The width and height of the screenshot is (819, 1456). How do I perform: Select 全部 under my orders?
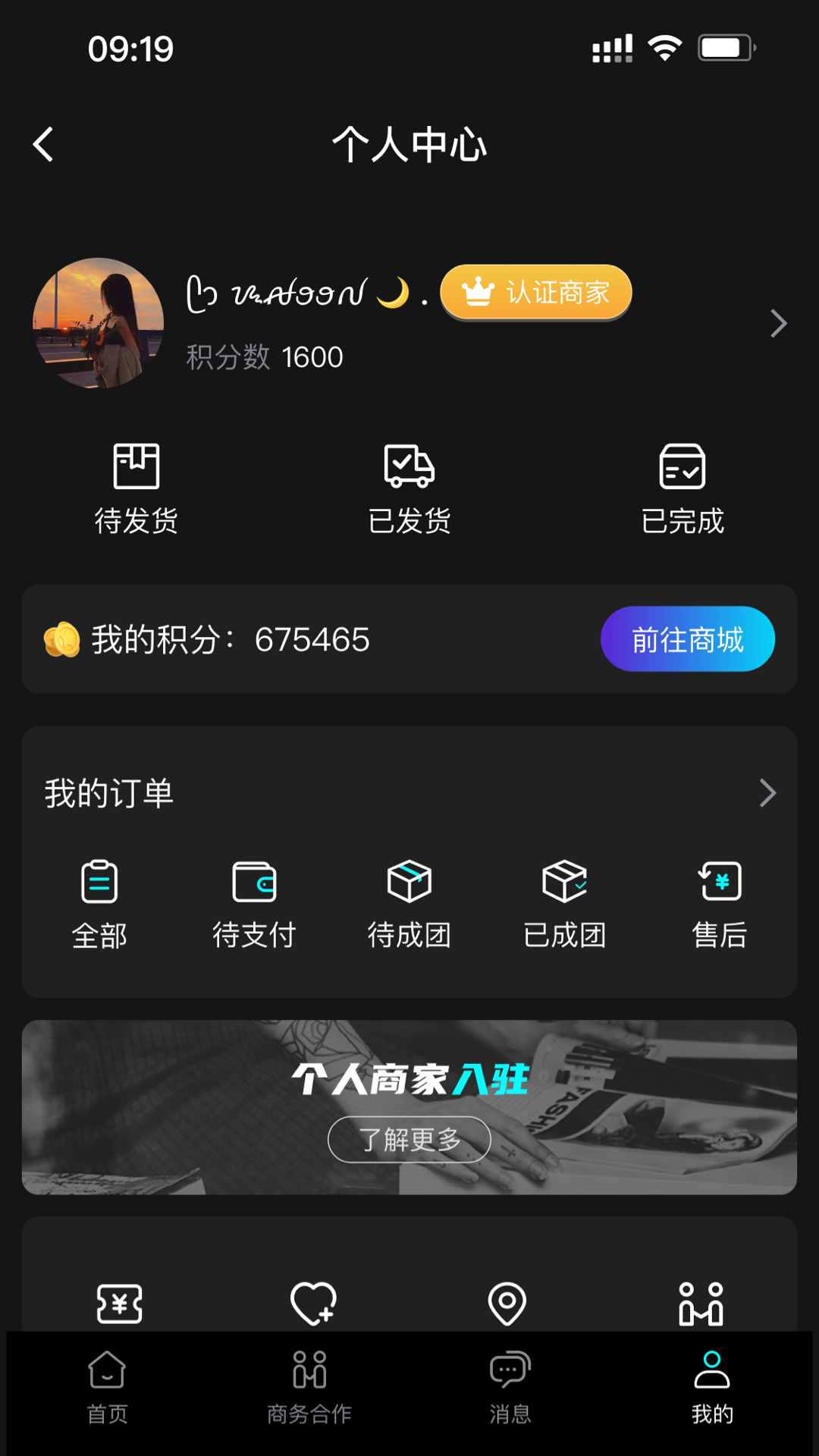[99, 905]
